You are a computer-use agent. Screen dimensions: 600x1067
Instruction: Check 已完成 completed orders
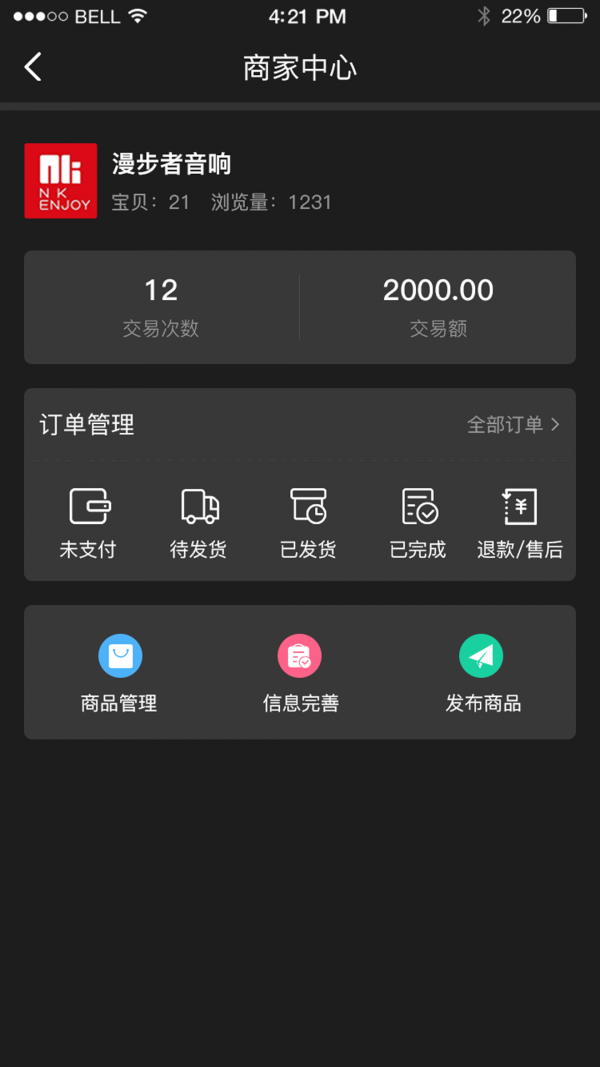tap(418, 522)
